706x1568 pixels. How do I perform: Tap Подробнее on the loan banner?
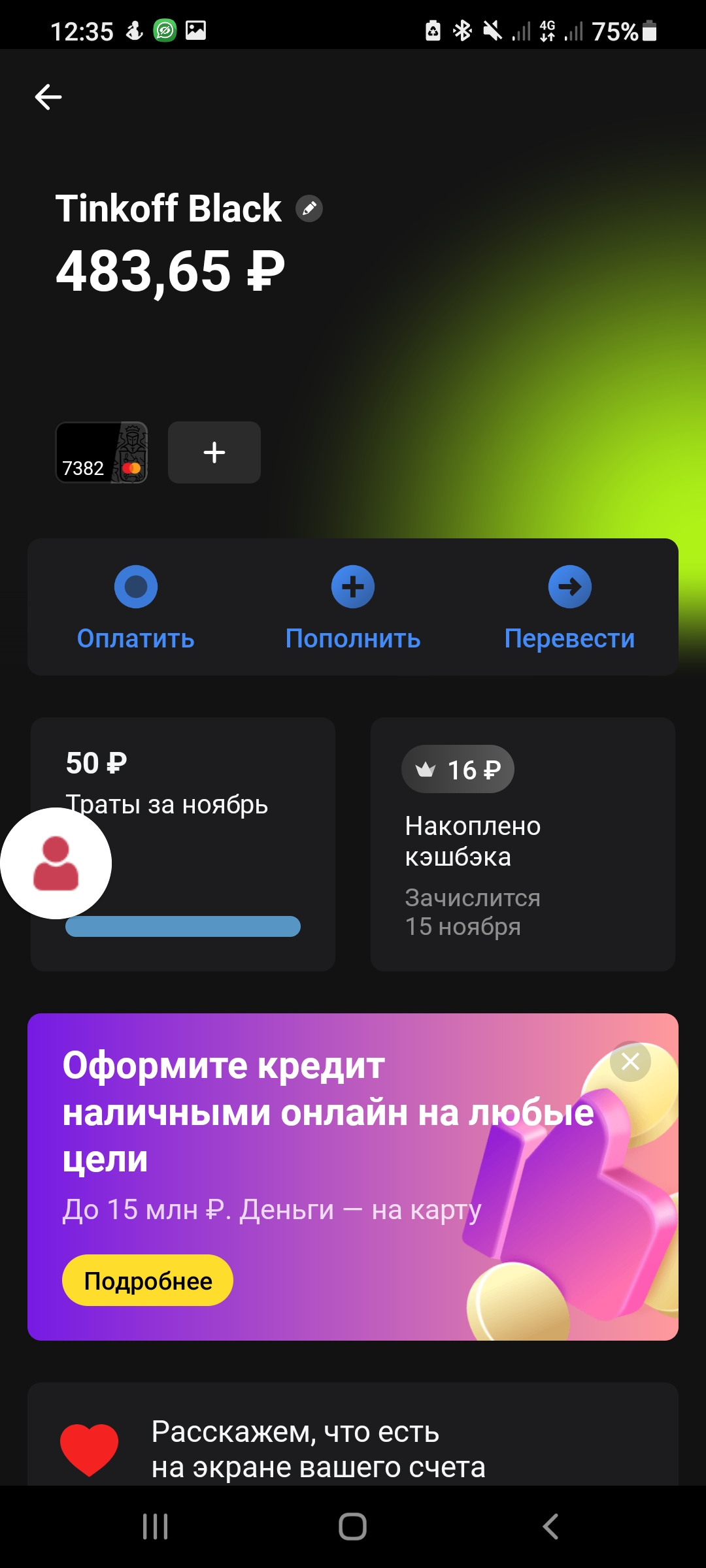click(x=148, y=1281)
